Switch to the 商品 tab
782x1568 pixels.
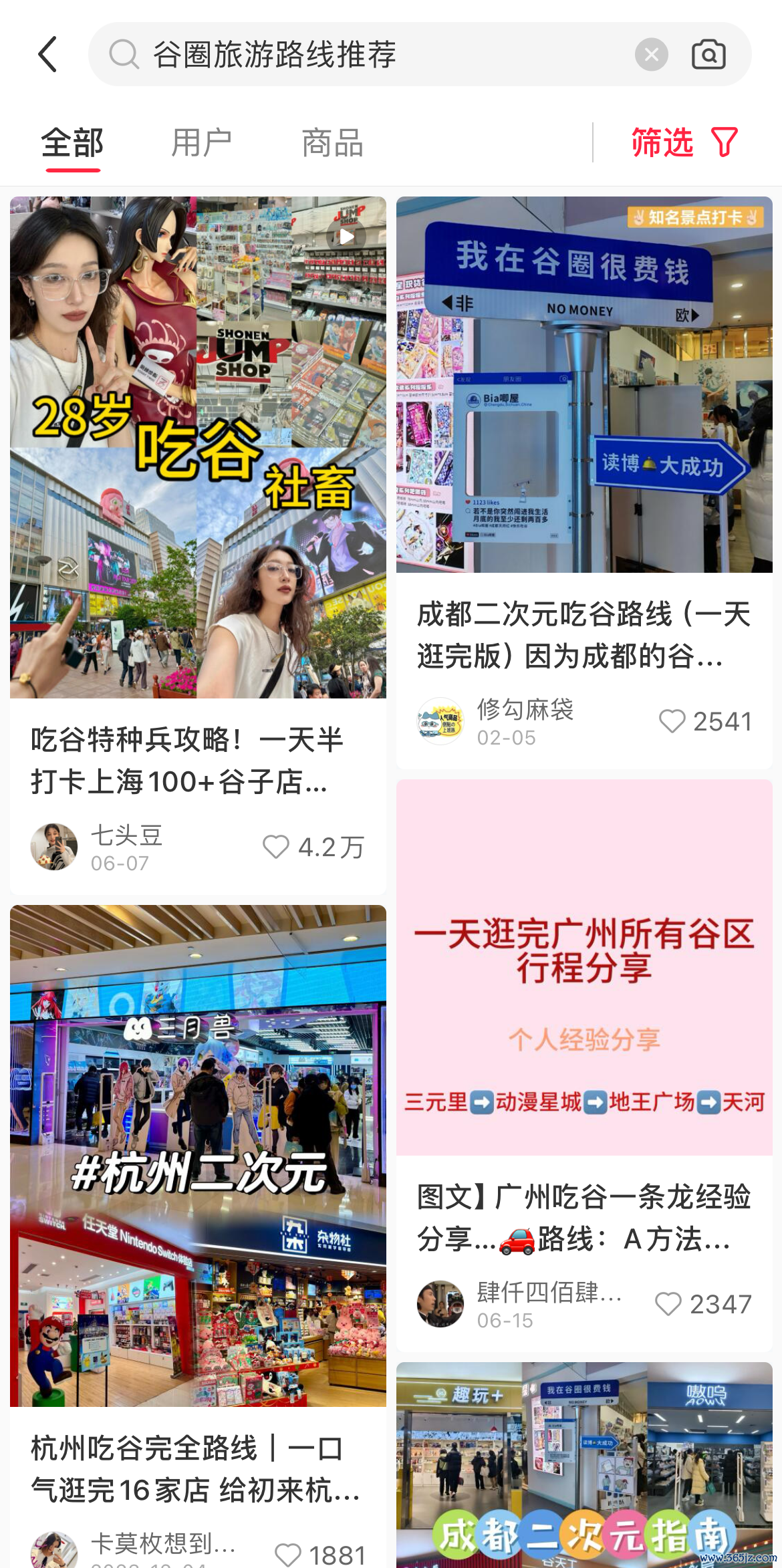pos(332,143)
